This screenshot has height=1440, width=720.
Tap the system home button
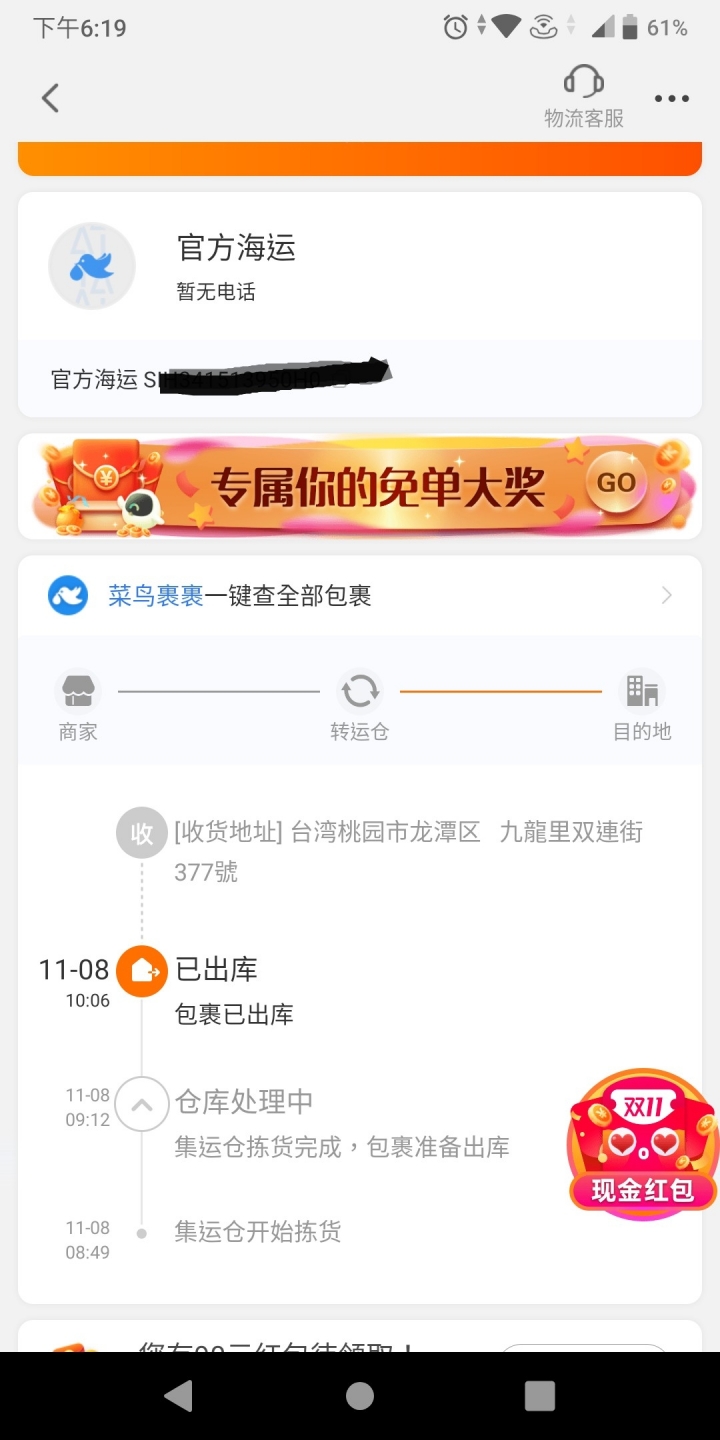[x=360, y=1396]
